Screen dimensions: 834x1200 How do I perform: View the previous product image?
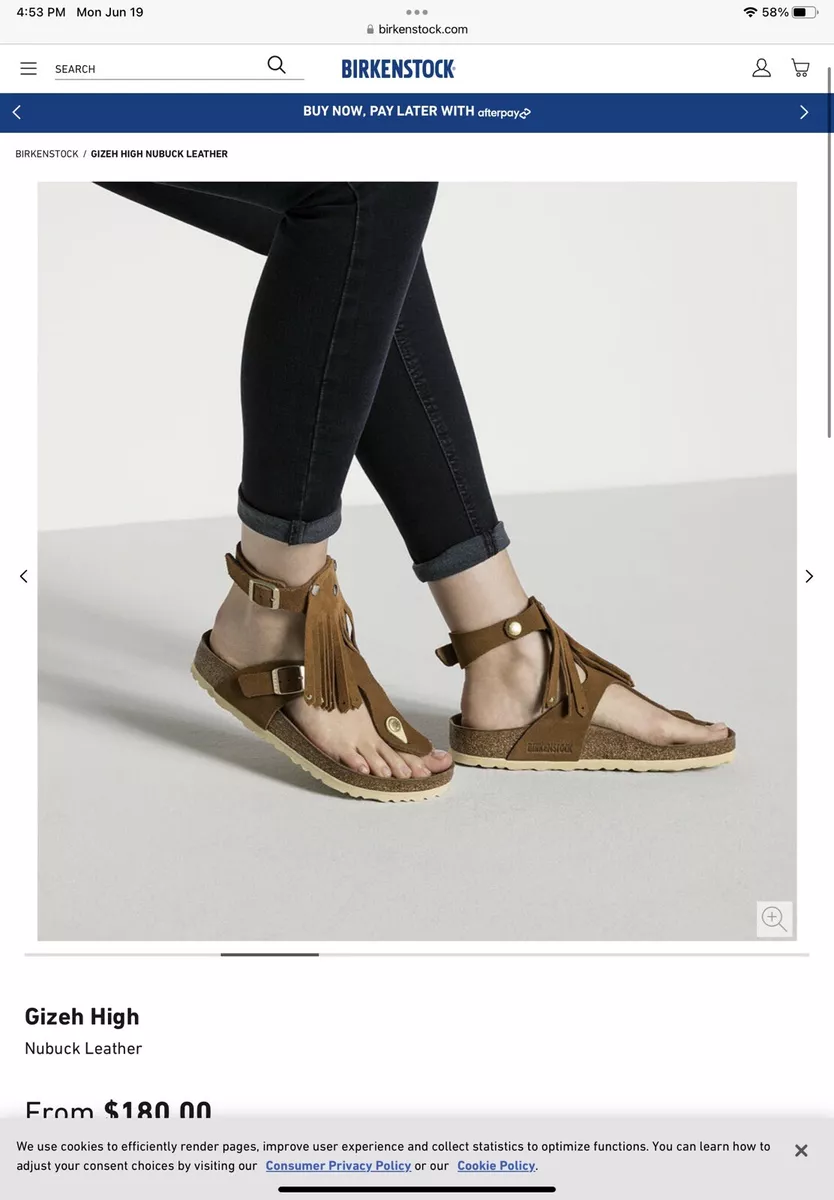(x=24, y=576)
